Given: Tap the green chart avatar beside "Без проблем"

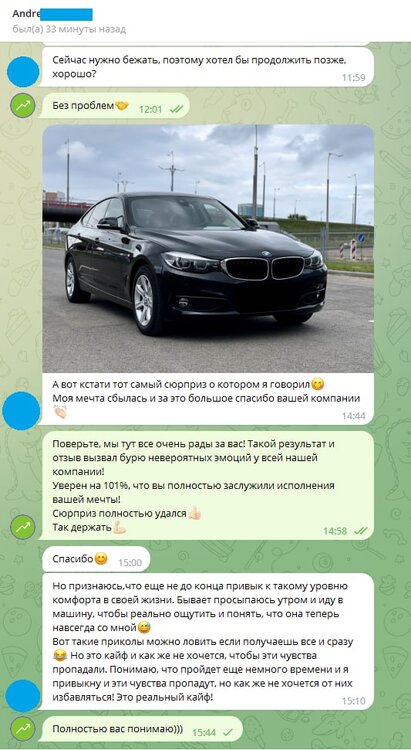Looking at the screenshot, I should [22, 106].
